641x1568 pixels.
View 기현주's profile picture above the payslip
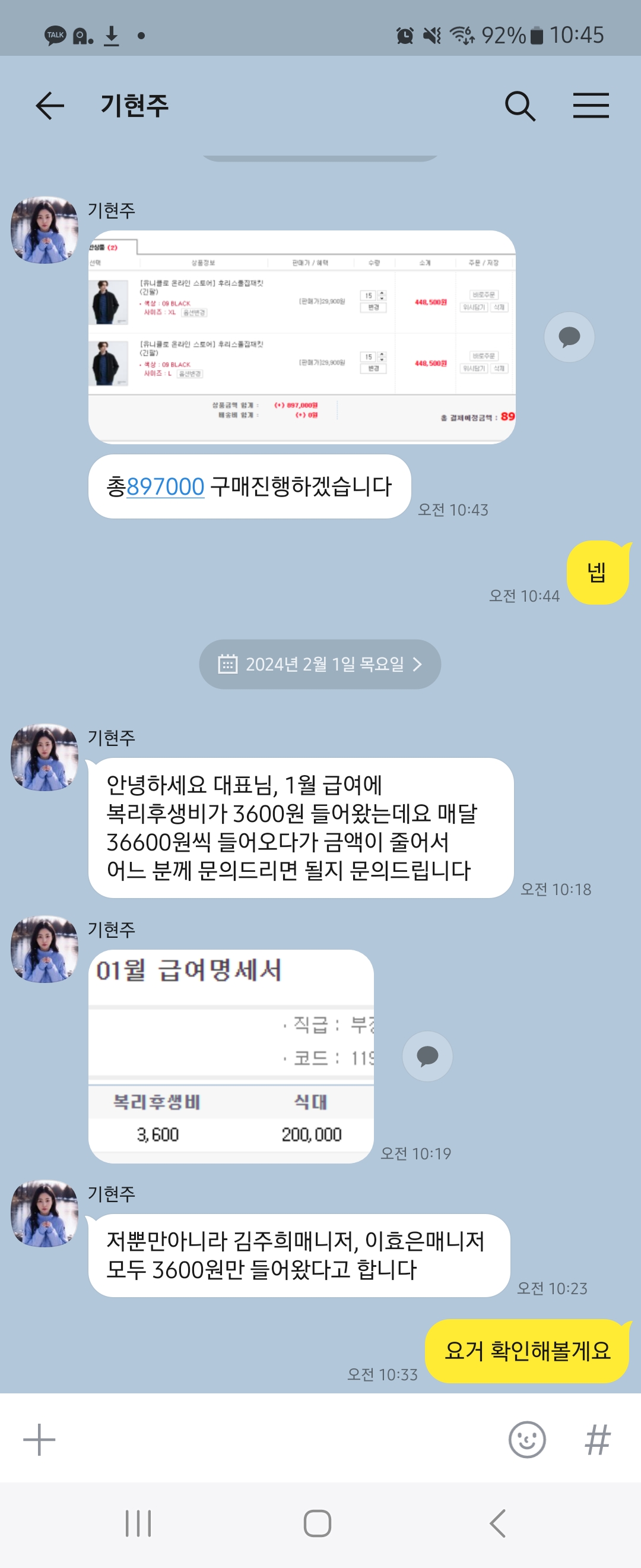coord(45,949)
